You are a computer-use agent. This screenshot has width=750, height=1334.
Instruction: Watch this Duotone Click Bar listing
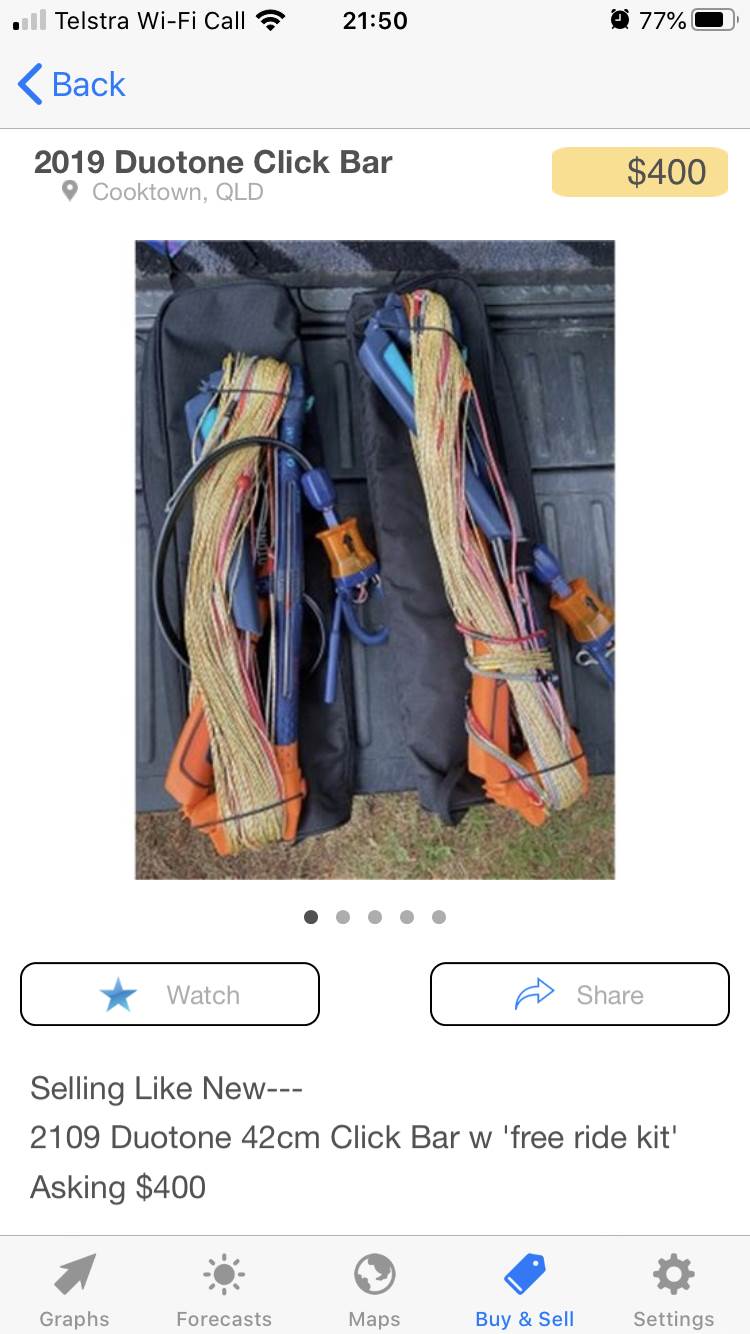coord(170,994)
